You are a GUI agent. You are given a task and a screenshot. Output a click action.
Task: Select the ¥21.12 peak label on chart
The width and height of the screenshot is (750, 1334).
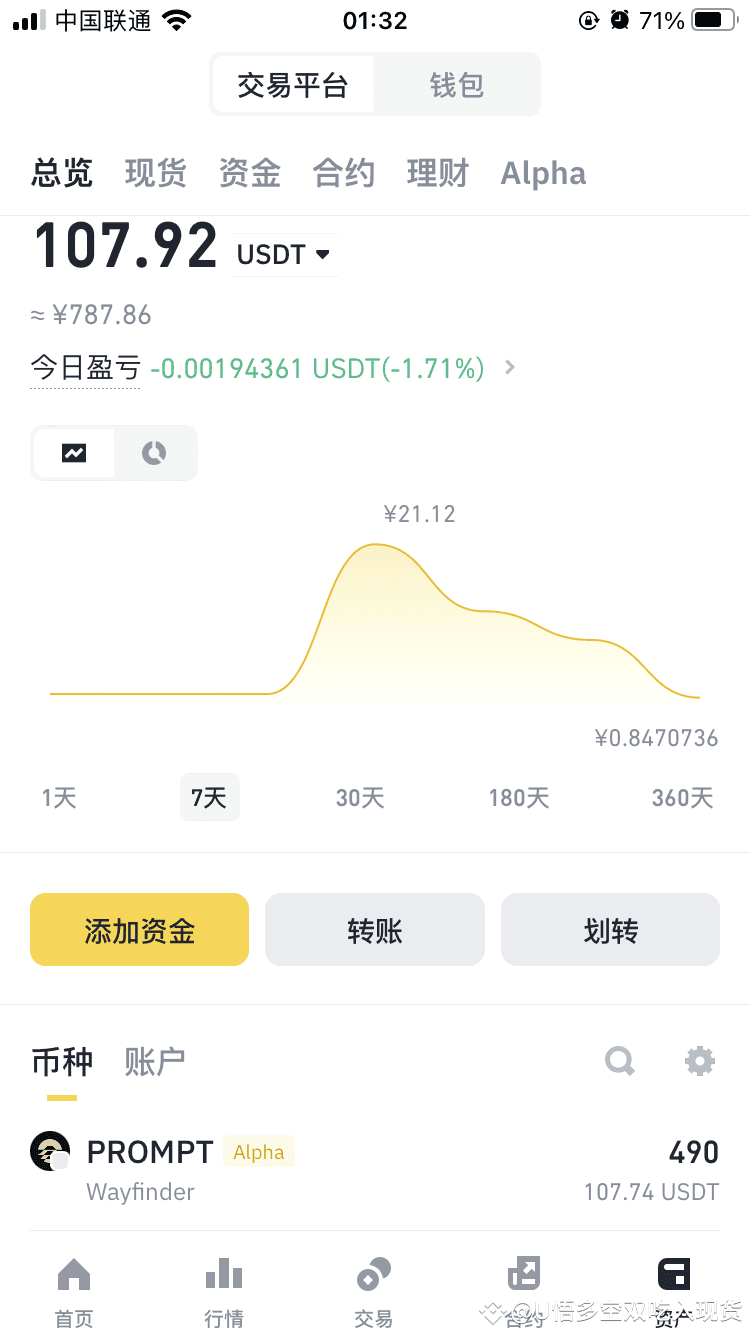point(419,513)
